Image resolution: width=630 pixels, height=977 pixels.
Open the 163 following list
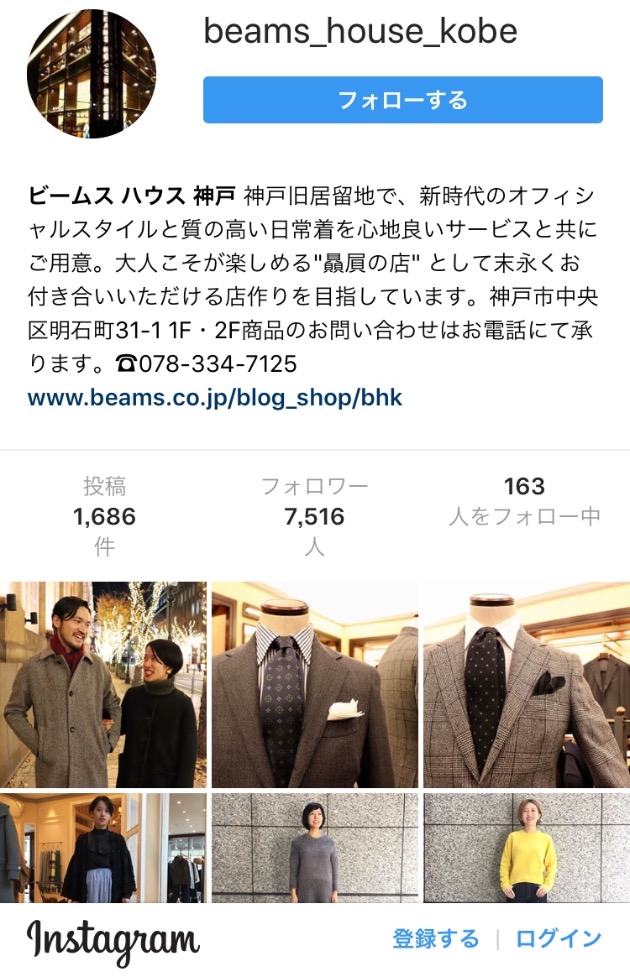click(524, 502)
